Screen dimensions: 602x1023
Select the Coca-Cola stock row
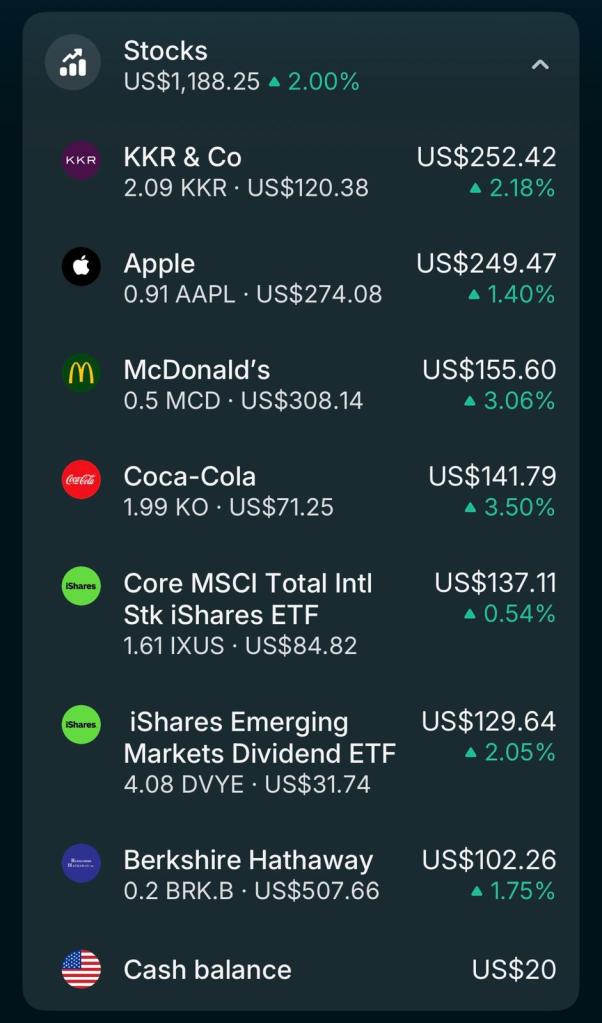point(300,491)
